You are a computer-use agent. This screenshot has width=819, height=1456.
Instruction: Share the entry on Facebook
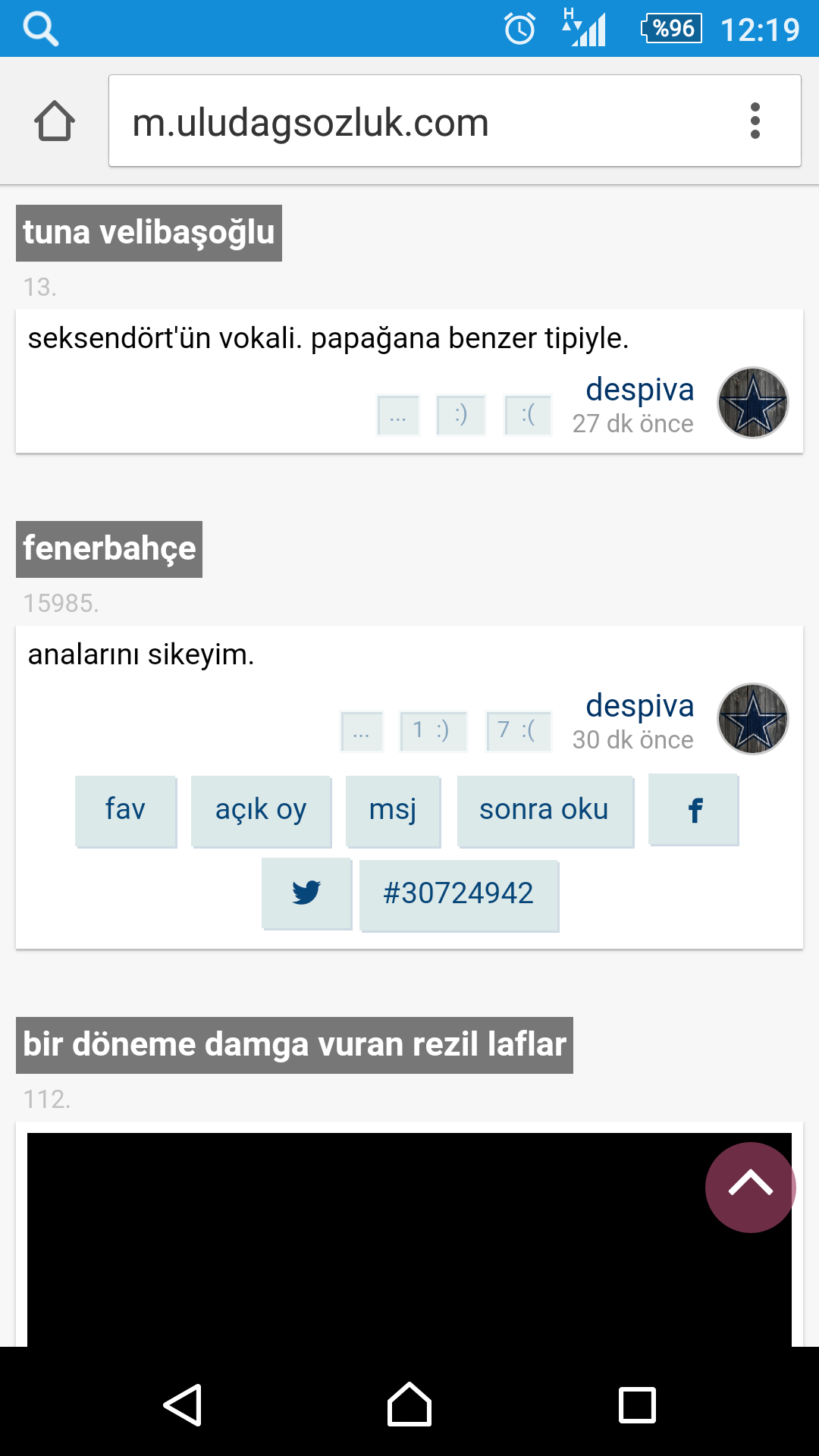[694, 810]
